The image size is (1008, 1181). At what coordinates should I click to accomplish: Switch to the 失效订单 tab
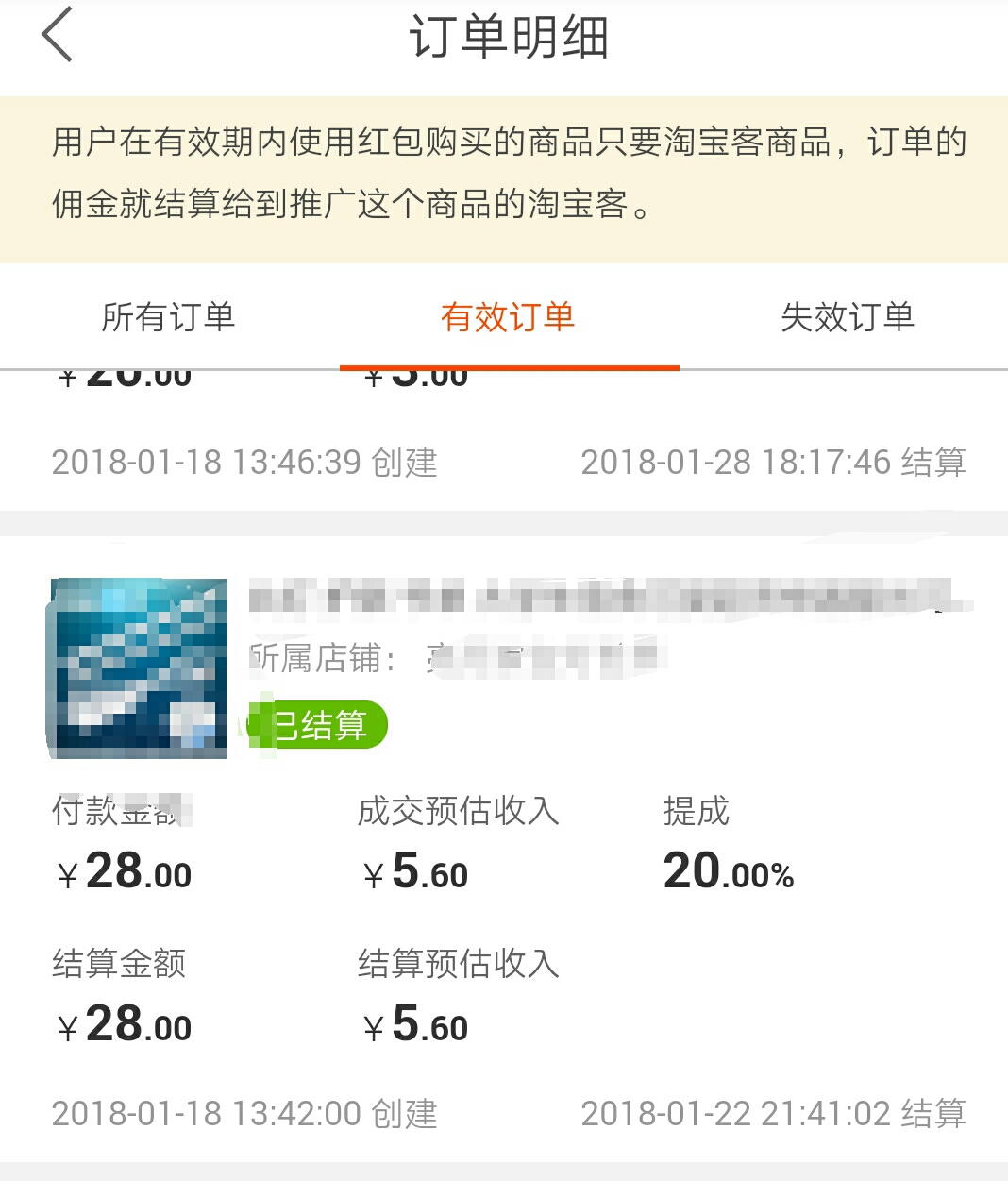848,318
